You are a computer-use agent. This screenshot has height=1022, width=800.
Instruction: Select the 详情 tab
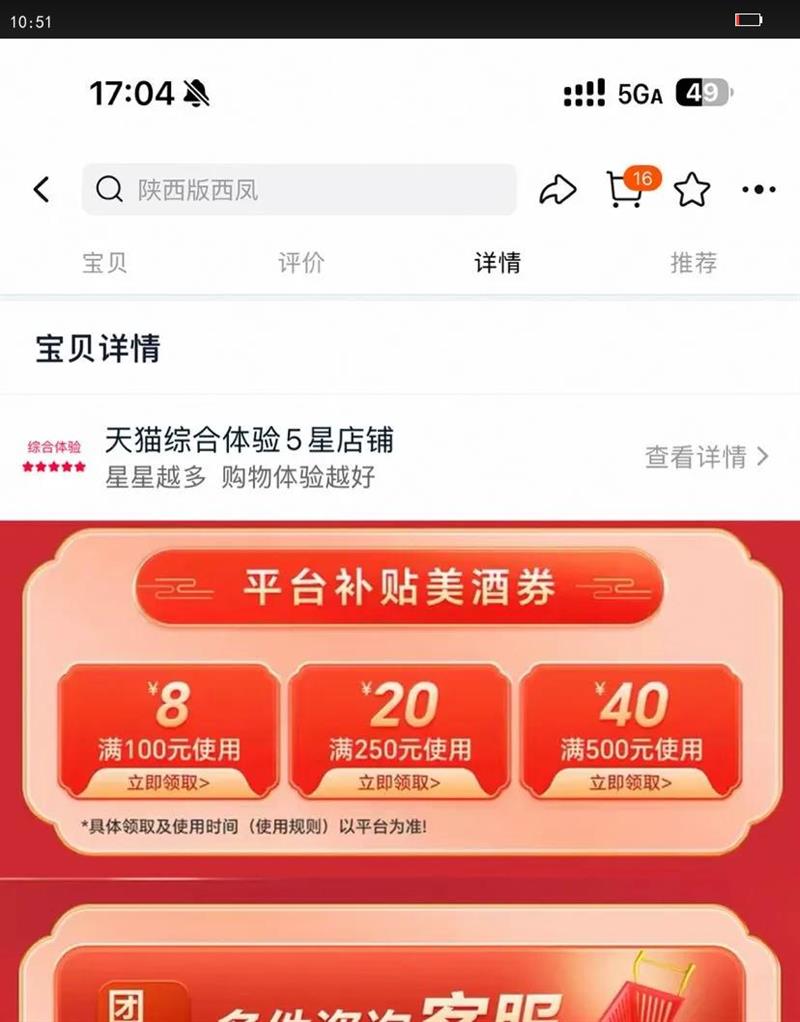pyautogui.click(x=497, y=263)
